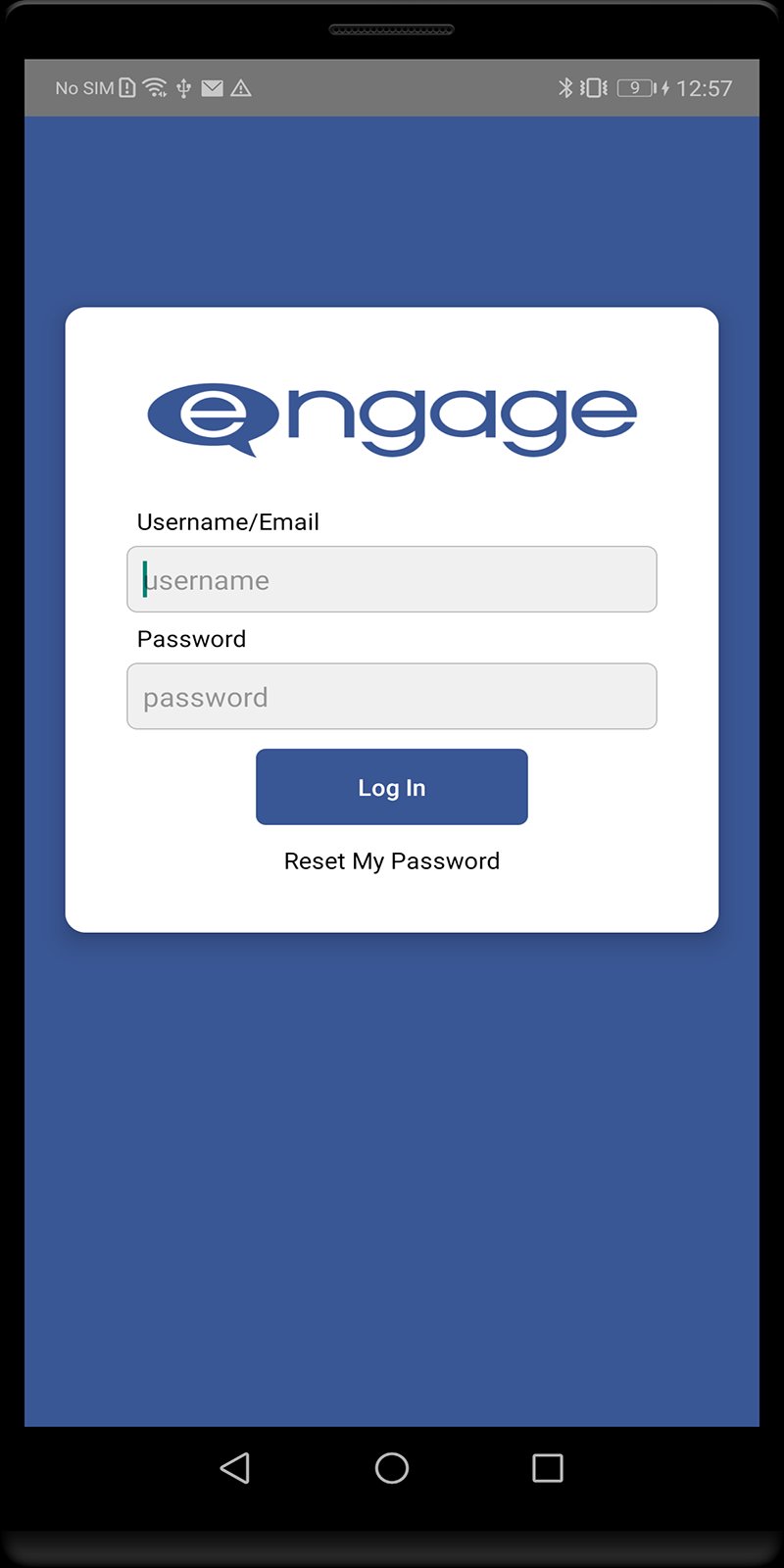Viewport: 784px width, 1568px height.
Task: Click inside the password input field
Action: pos(392,697)
